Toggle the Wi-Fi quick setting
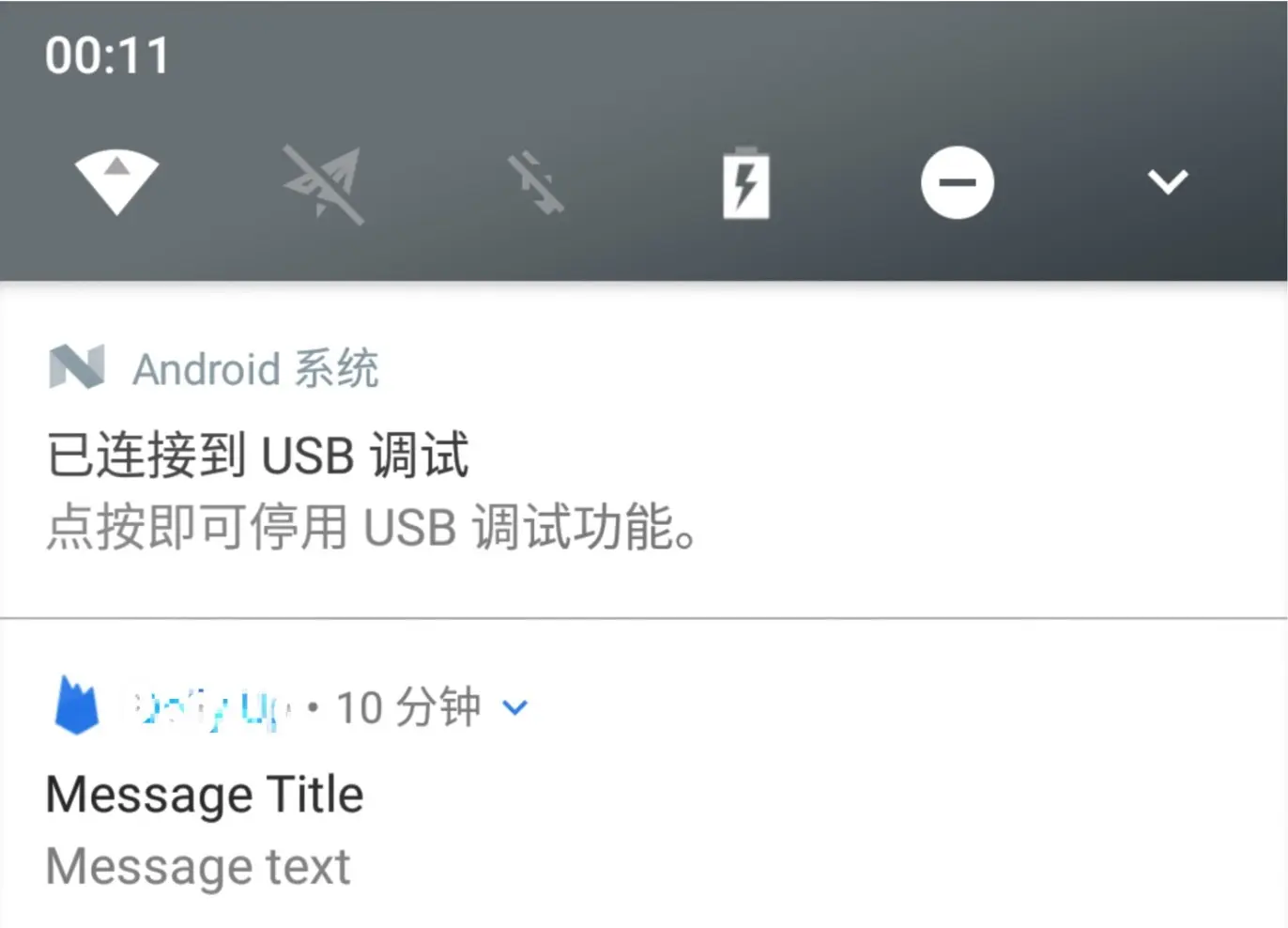Image resolution: width=1288 pixels, height=928 pixels. (116, 182)
